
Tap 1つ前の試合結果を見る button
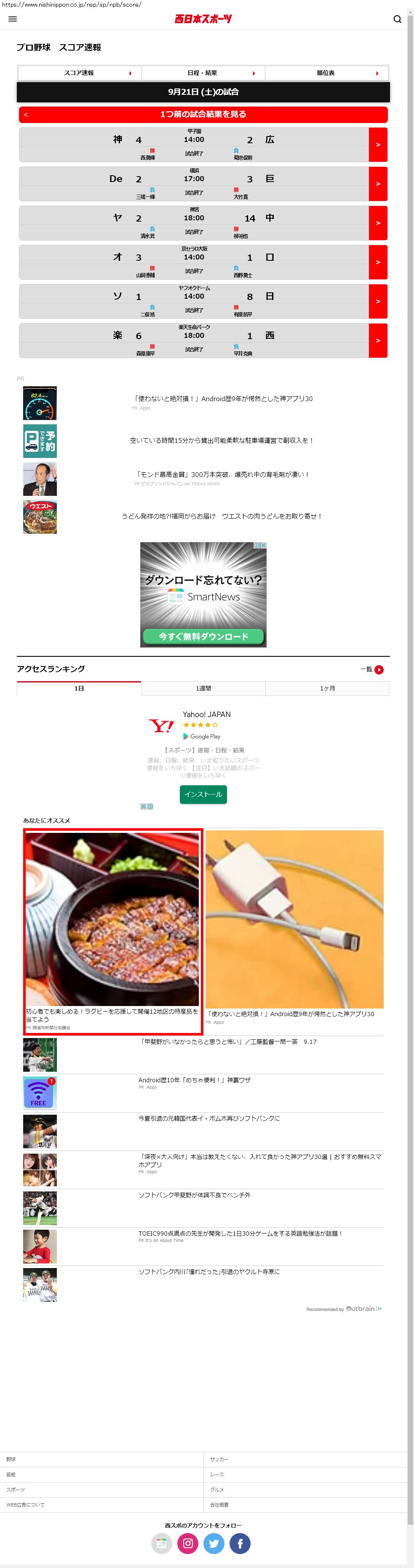pos(203,115)
